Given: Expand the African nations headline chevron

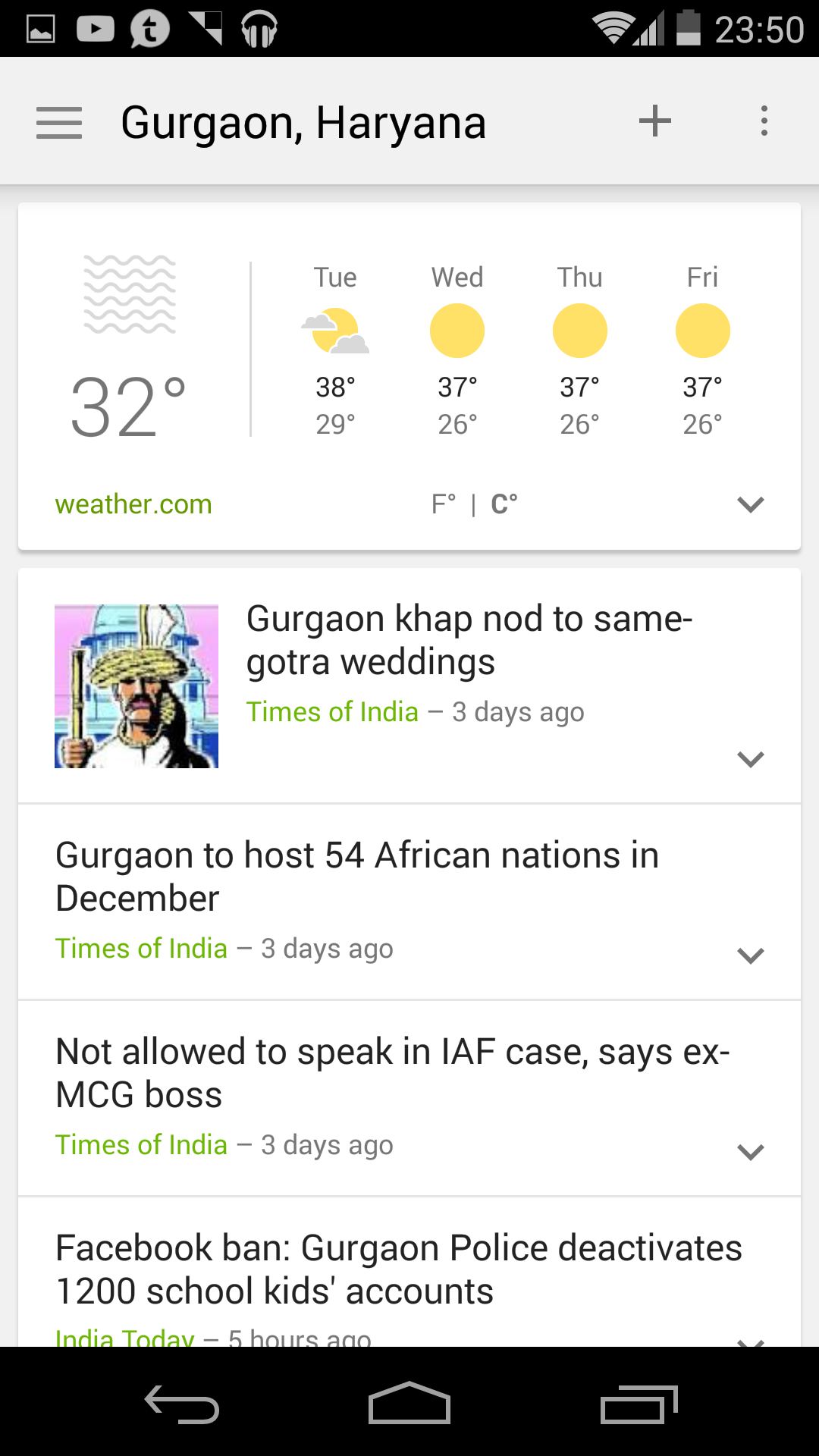Looking at the screenshot, I should point(750,955).
